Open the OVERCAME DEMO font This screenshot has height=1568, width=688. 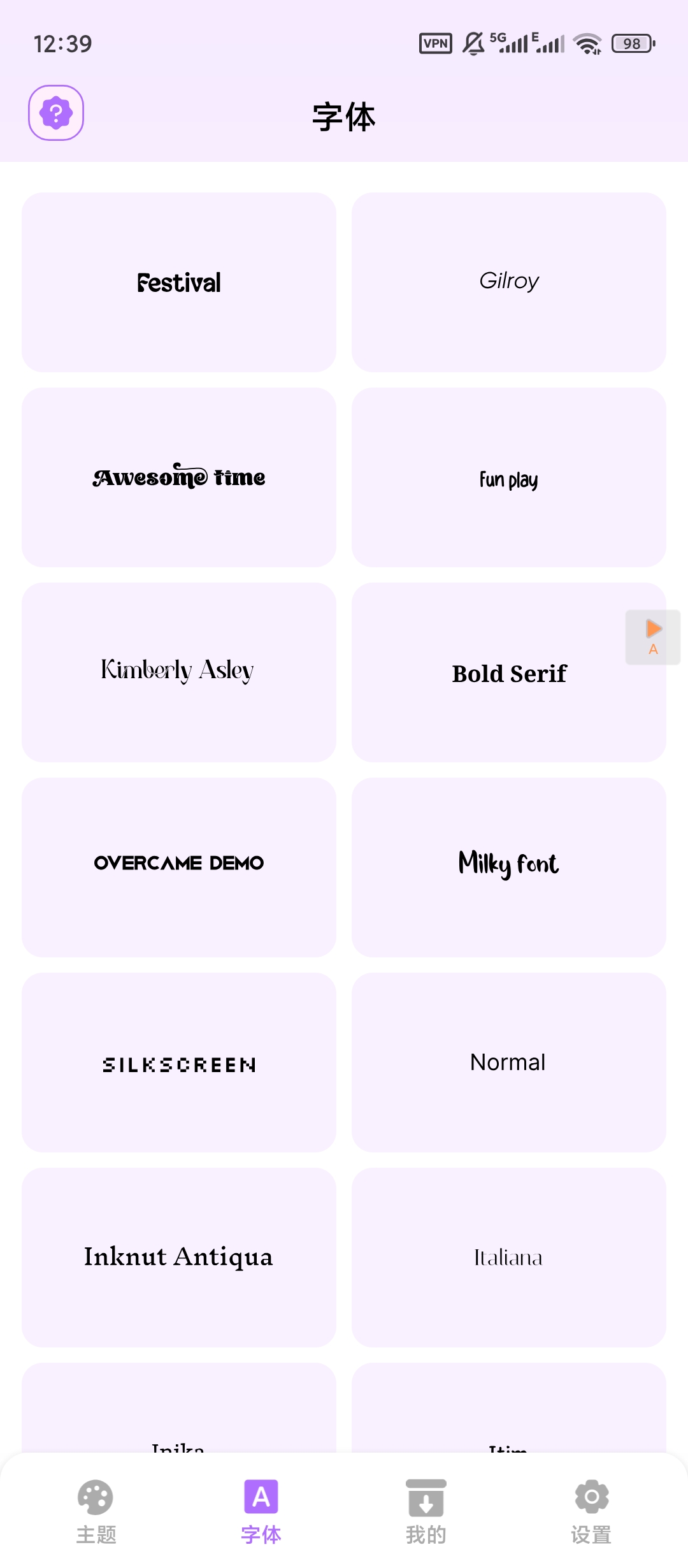pyautogui.click(x=179, y=867)
